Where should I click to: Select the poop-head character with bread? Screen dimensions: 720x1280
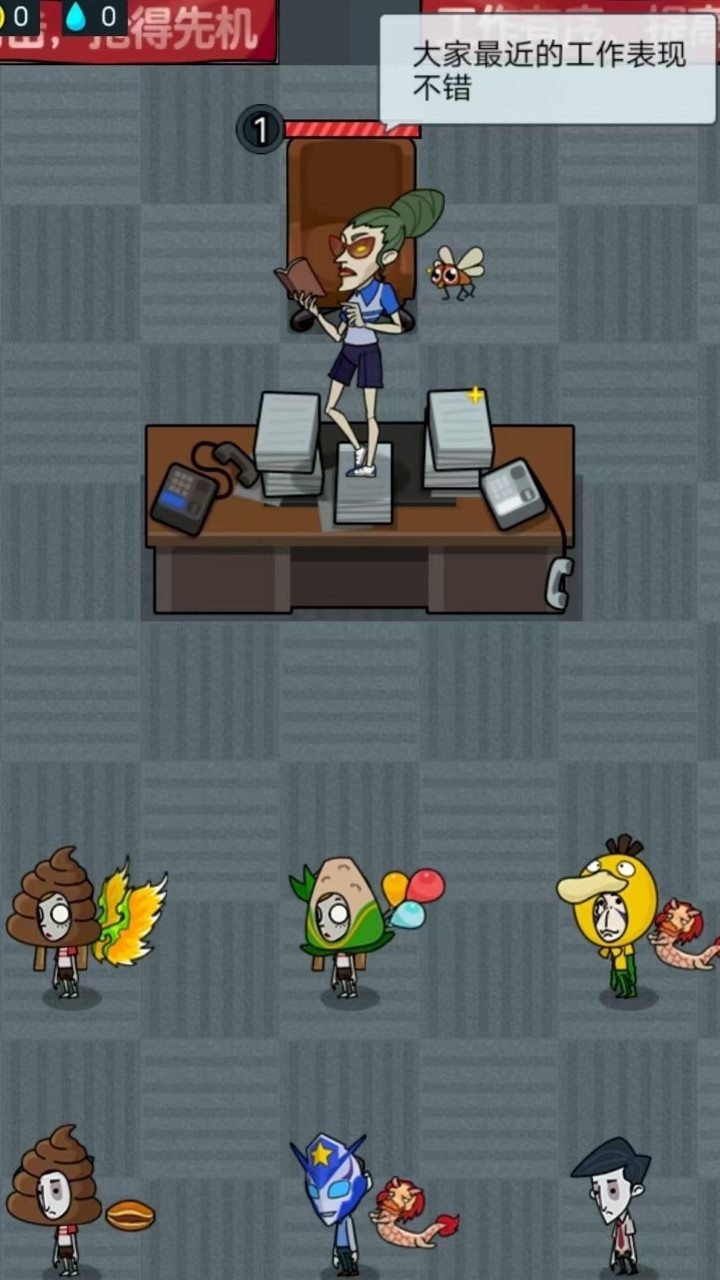tap(58, 1195)
